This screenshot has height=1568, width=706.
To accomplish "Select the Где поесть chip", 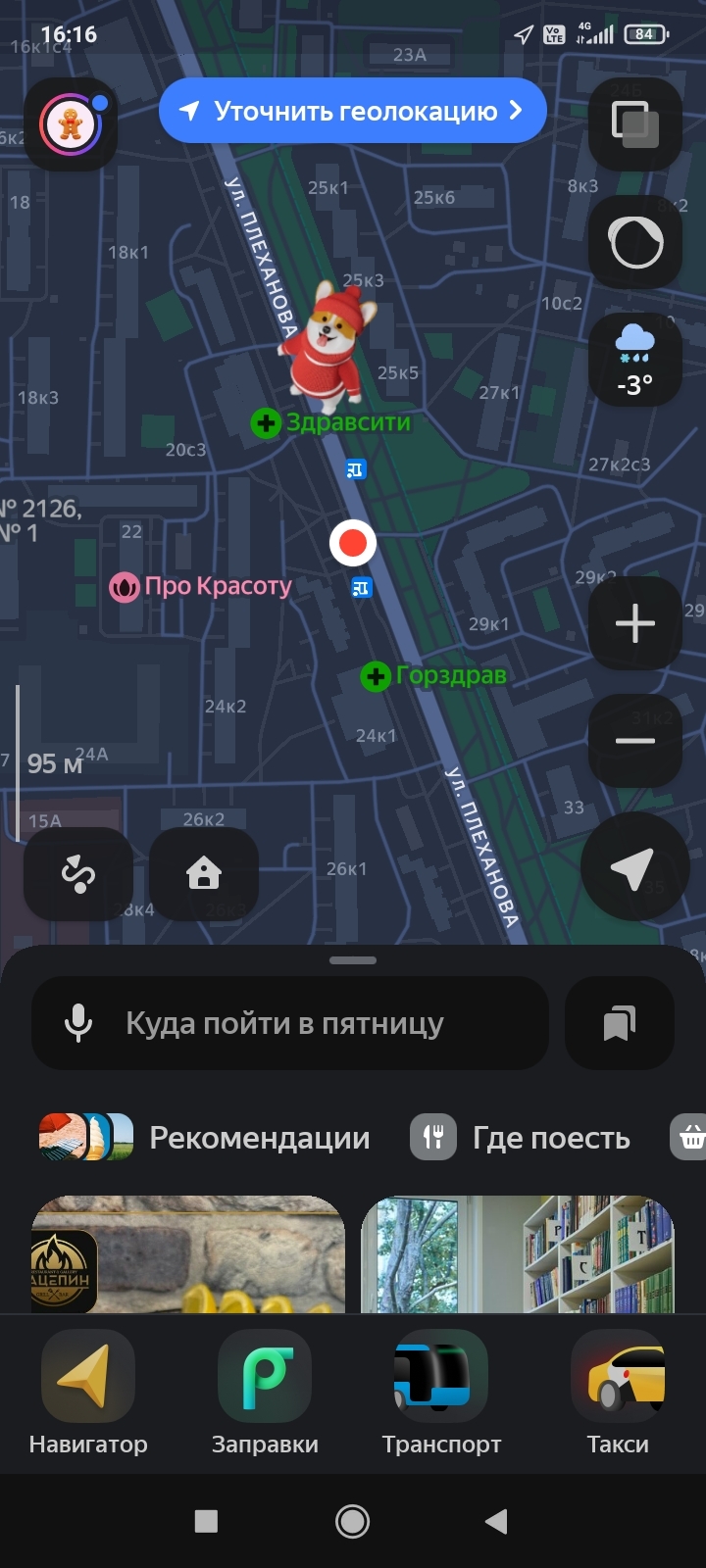I will tap(522, 1138).
